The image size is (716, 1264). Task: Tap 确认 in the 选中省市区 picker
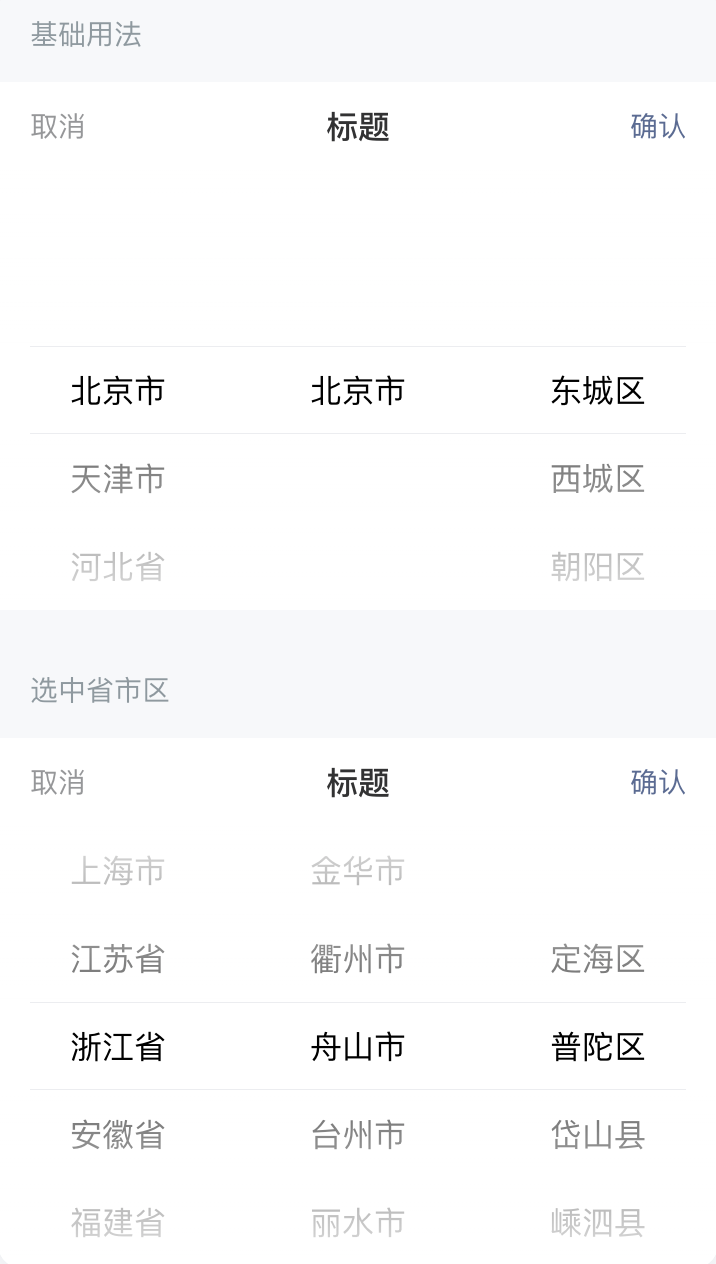tap(657, 782)
